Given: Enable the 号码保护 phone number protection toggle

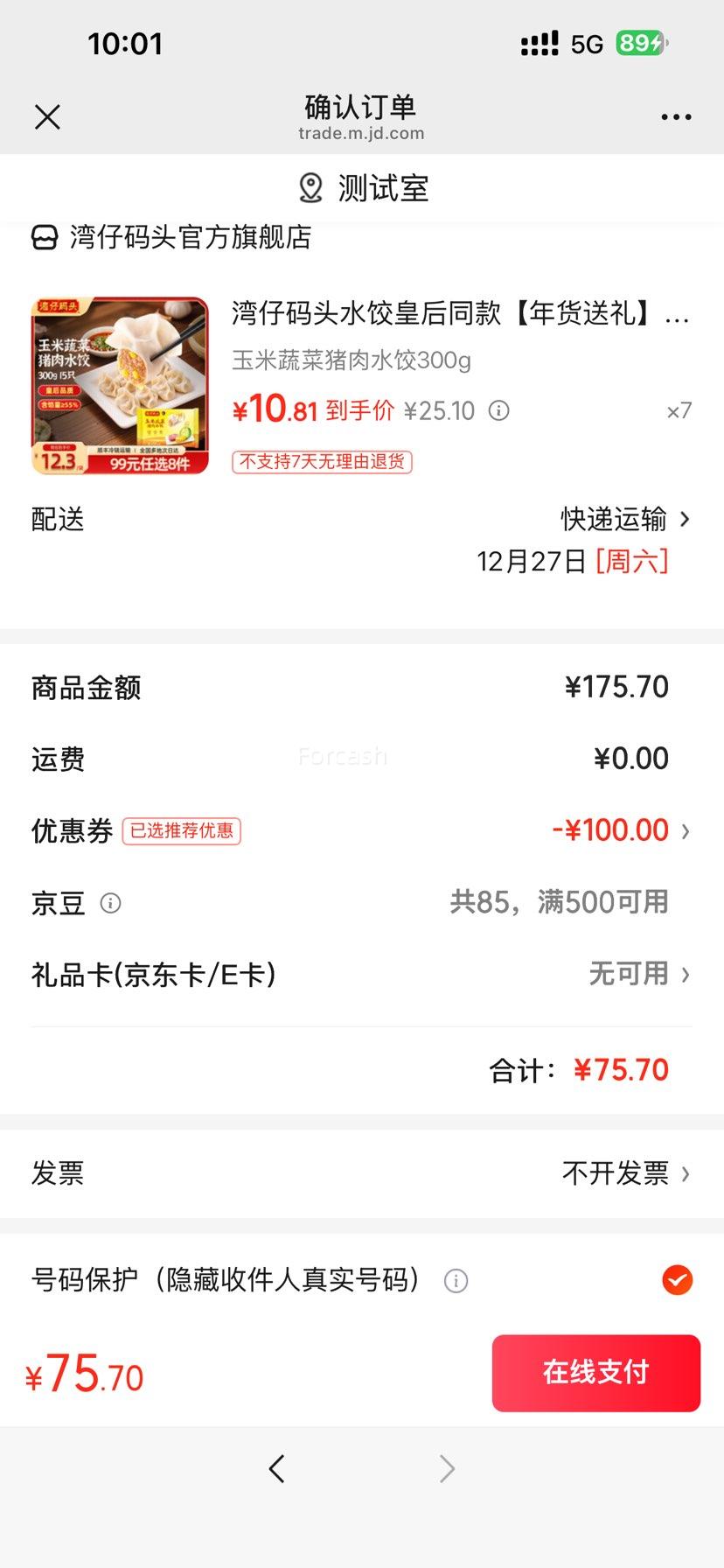Looking at the screenshot, I should 676,1281.
